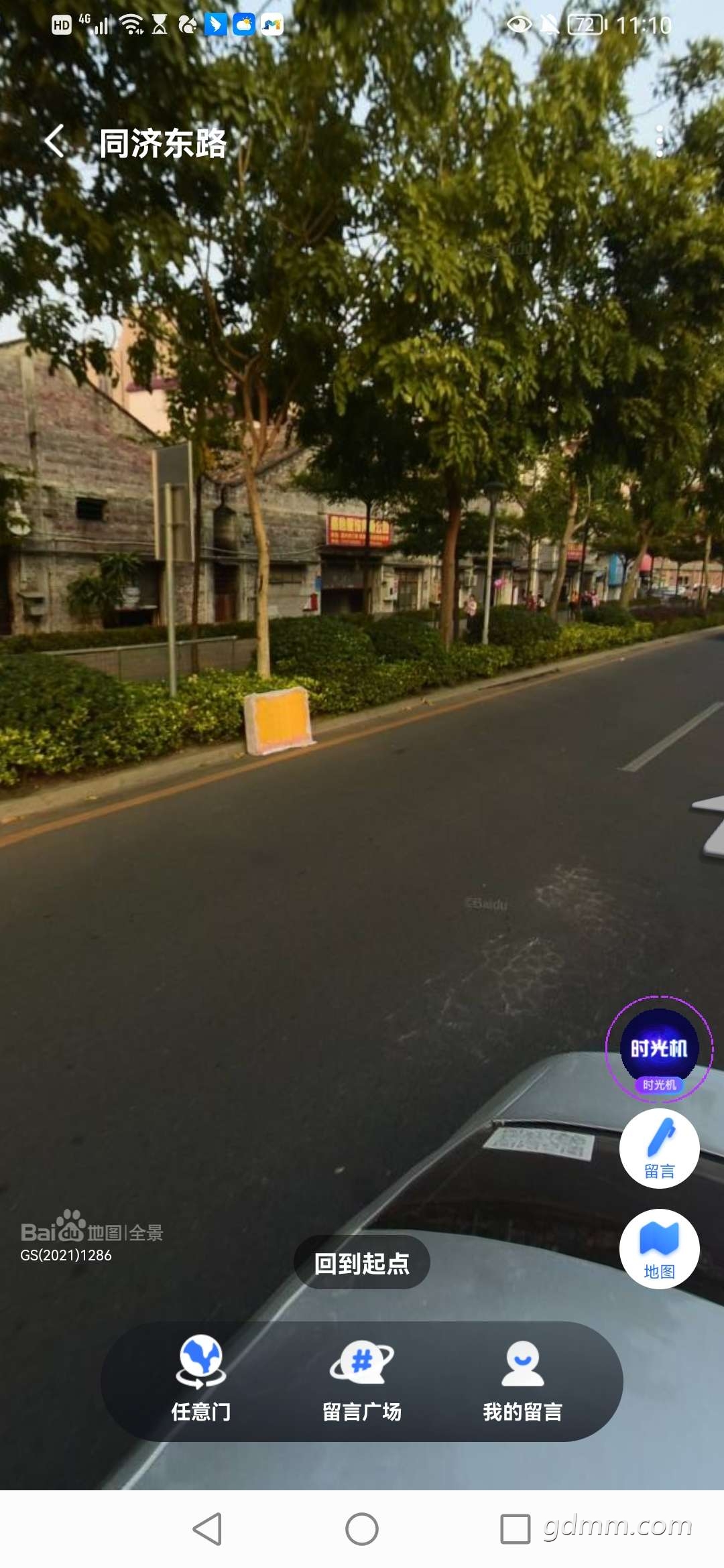
Task: Tap the system home button
Action: pyautogui.click(x=362, y=1529)
